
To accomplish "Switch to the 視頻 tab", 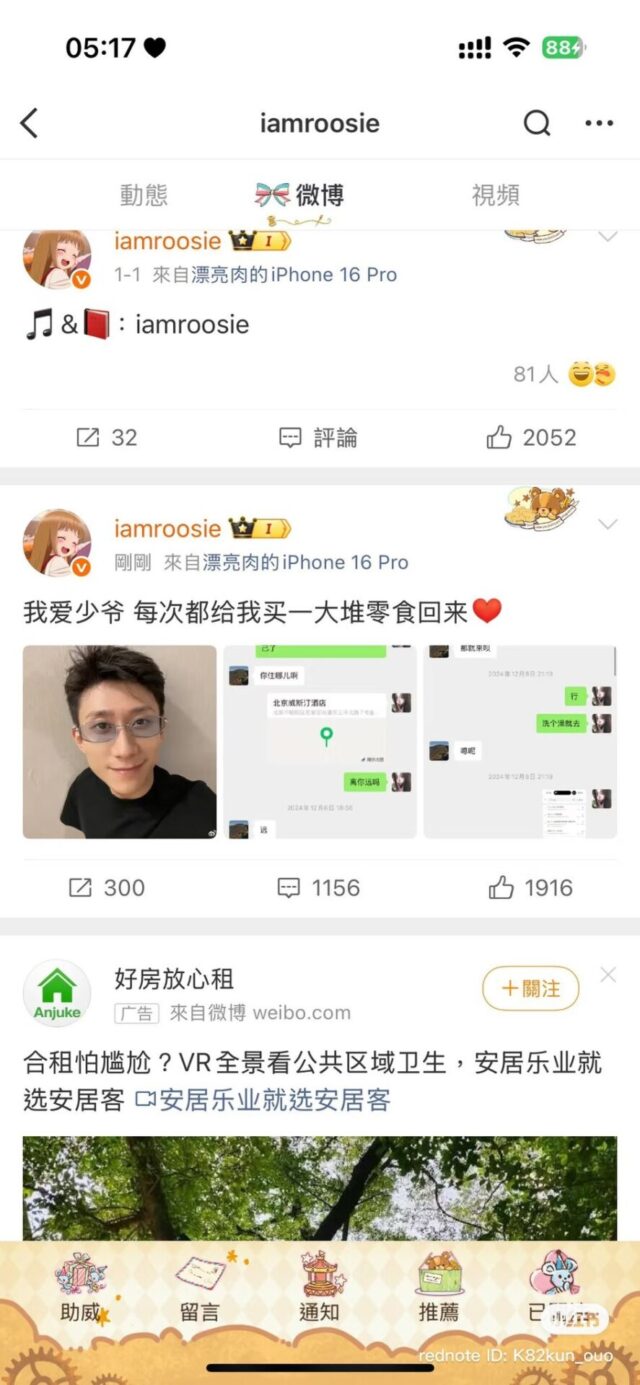I will coord(495,195).
